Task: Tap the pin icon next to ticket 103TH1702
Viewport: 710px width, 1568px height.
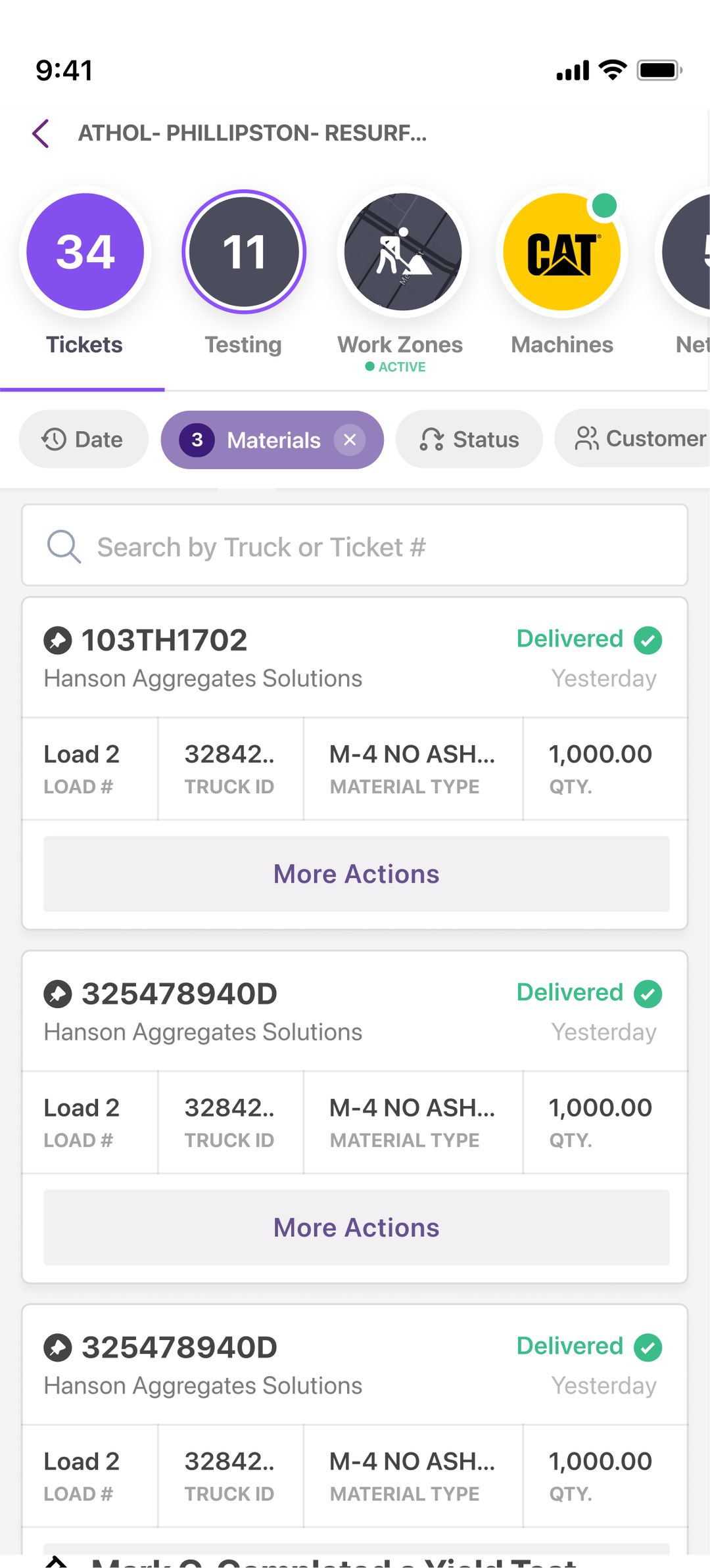Action: [x=58, y=639]
